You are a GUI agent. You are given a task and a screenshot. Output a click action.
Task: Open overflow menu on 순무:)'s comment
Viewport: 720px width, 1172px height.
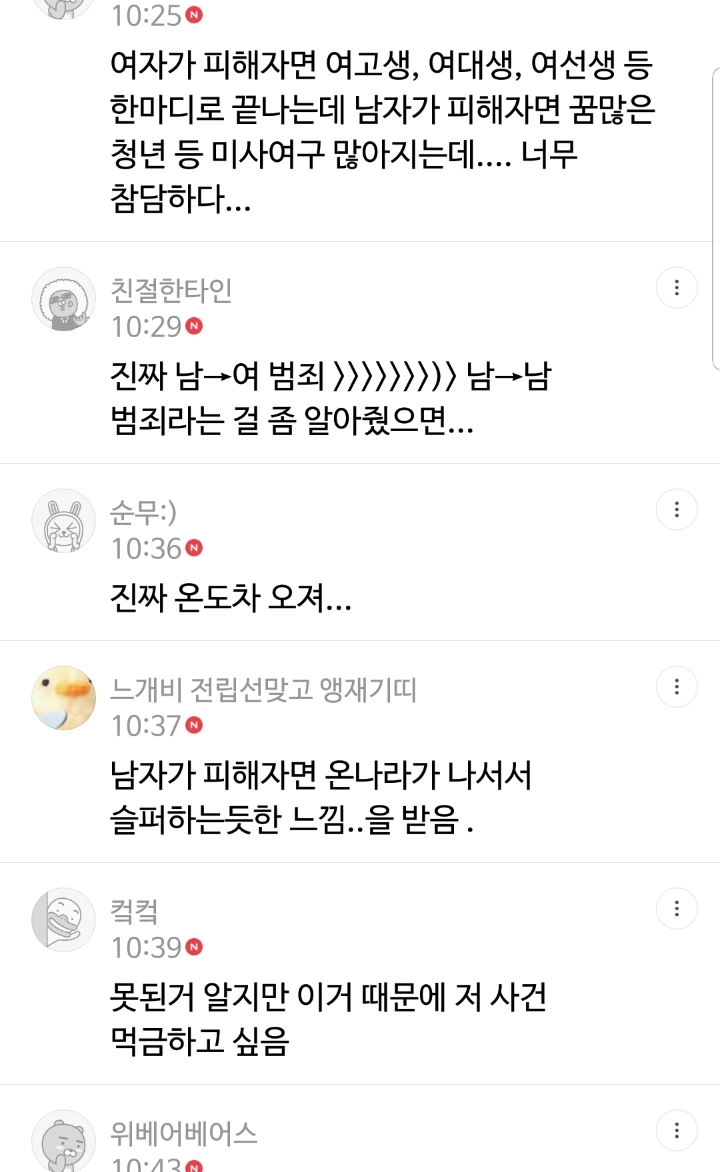[677, 509]
